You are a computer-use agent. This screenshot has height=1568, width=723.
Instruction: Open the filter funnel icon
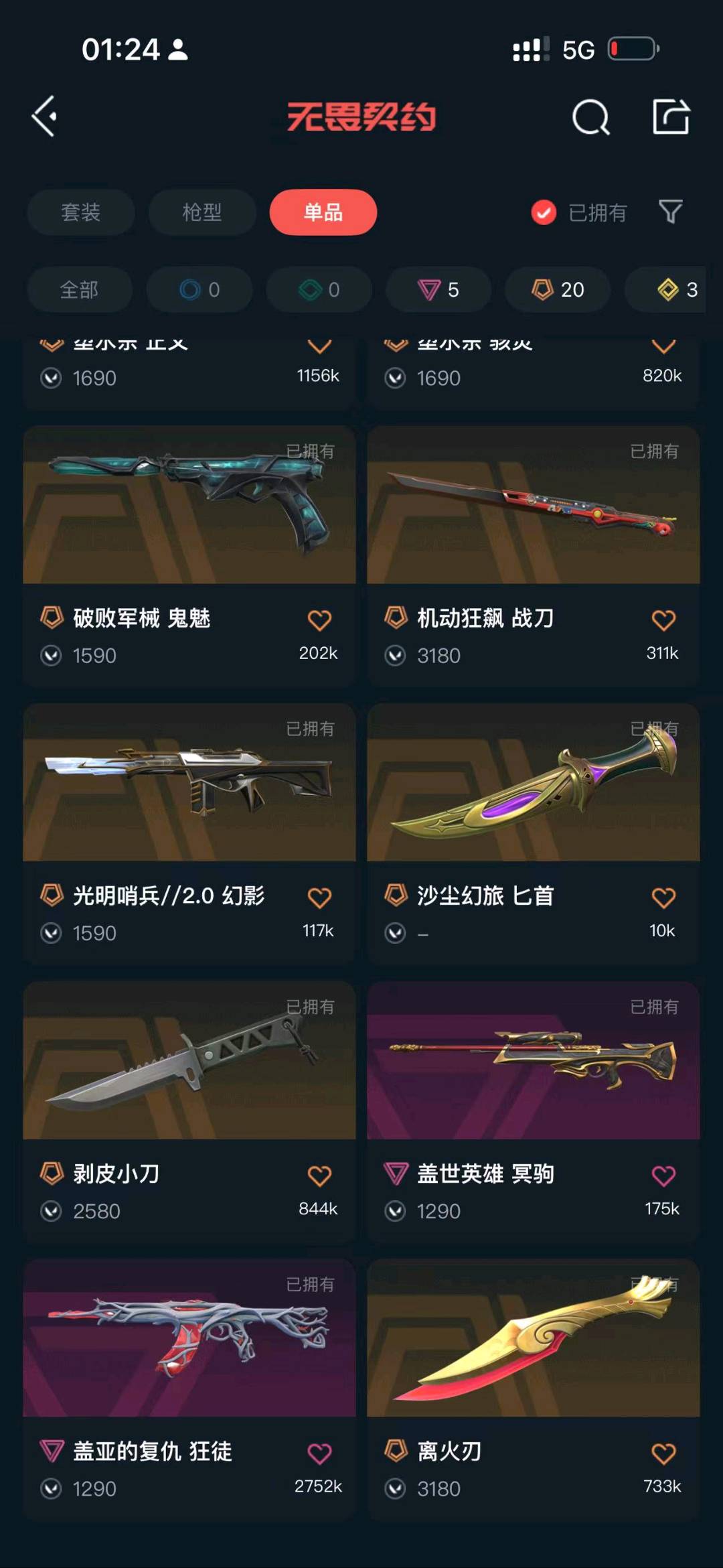(x=670, y=212)
